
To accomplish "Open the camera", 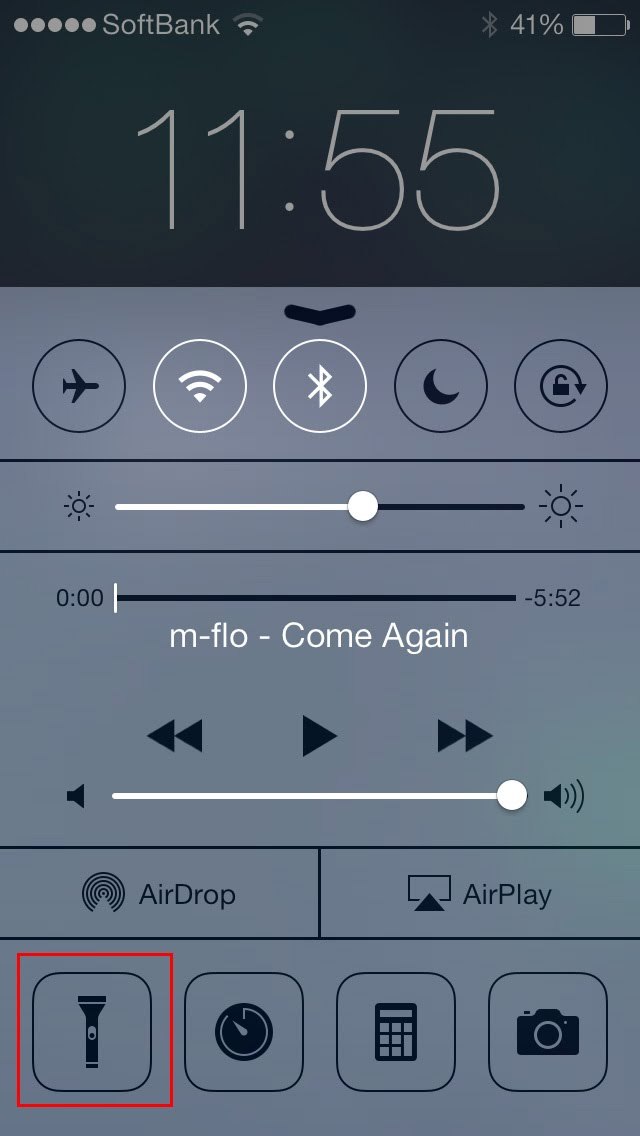I will pyautogui.click(x=548, y=1031).
